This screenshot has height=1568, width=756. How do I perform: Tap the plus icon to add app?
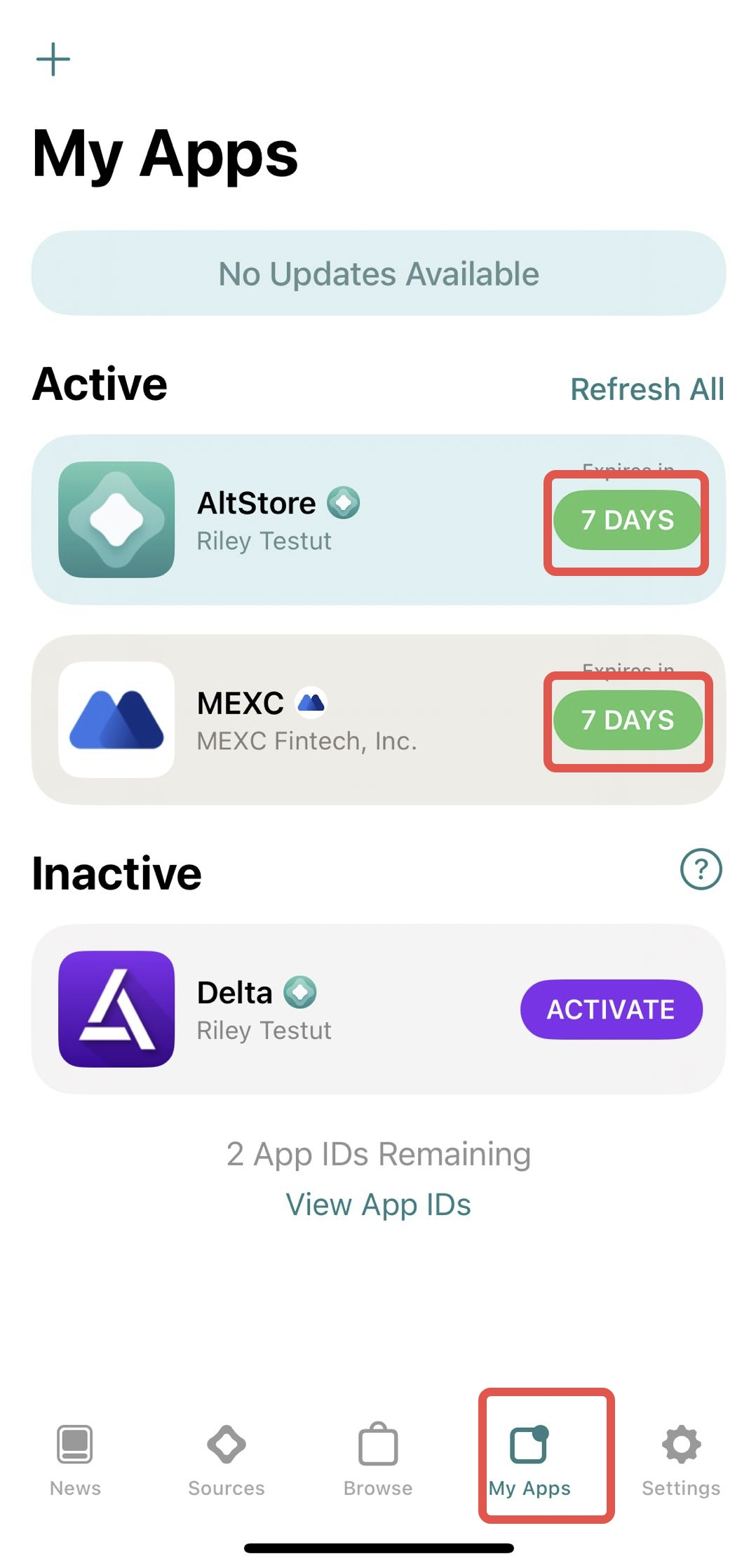(x=53, y=59)
